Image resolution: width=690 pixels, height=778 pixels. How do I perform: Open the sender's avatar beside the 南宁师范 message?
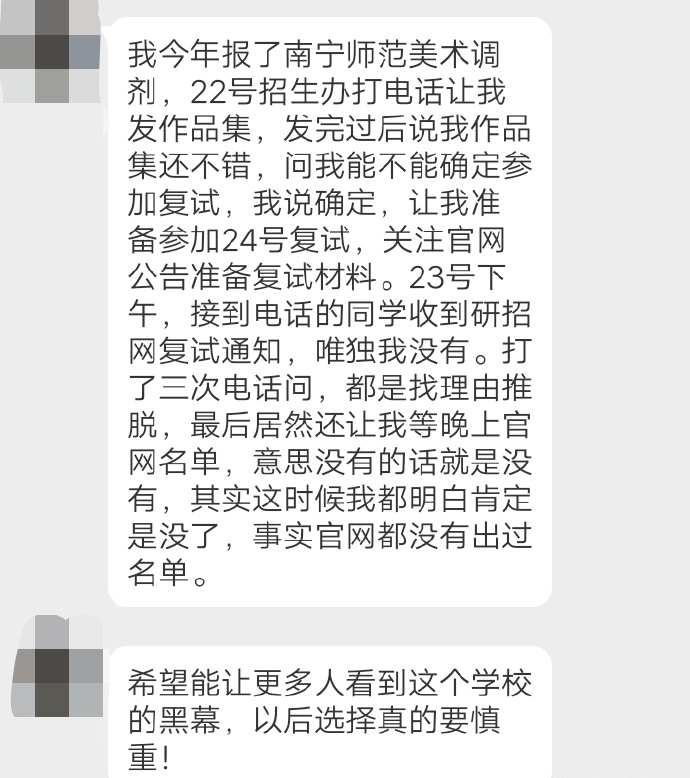tap(51, 52)
